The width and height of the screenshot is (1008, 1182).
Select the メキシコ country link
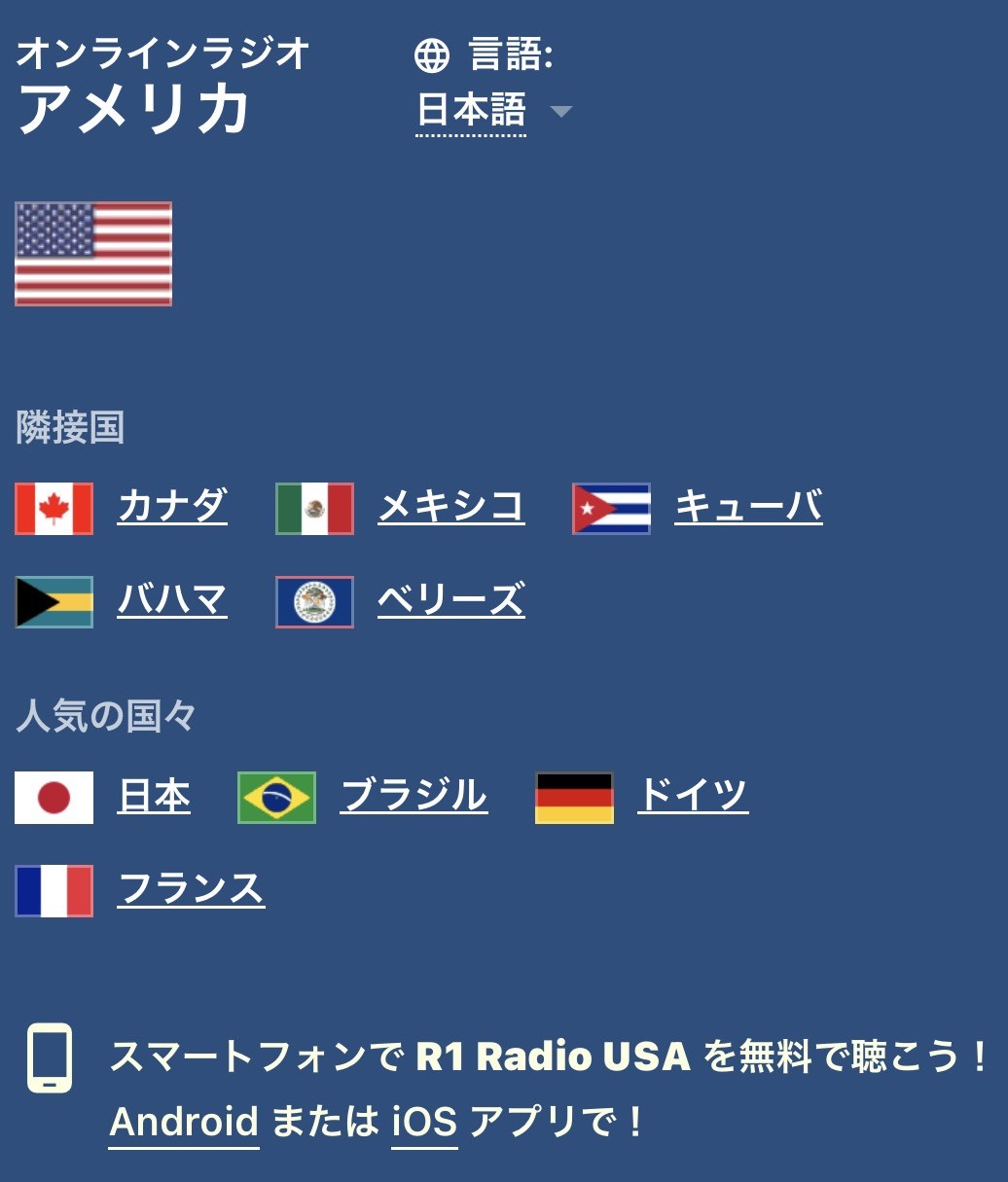[x=451, y=507]
